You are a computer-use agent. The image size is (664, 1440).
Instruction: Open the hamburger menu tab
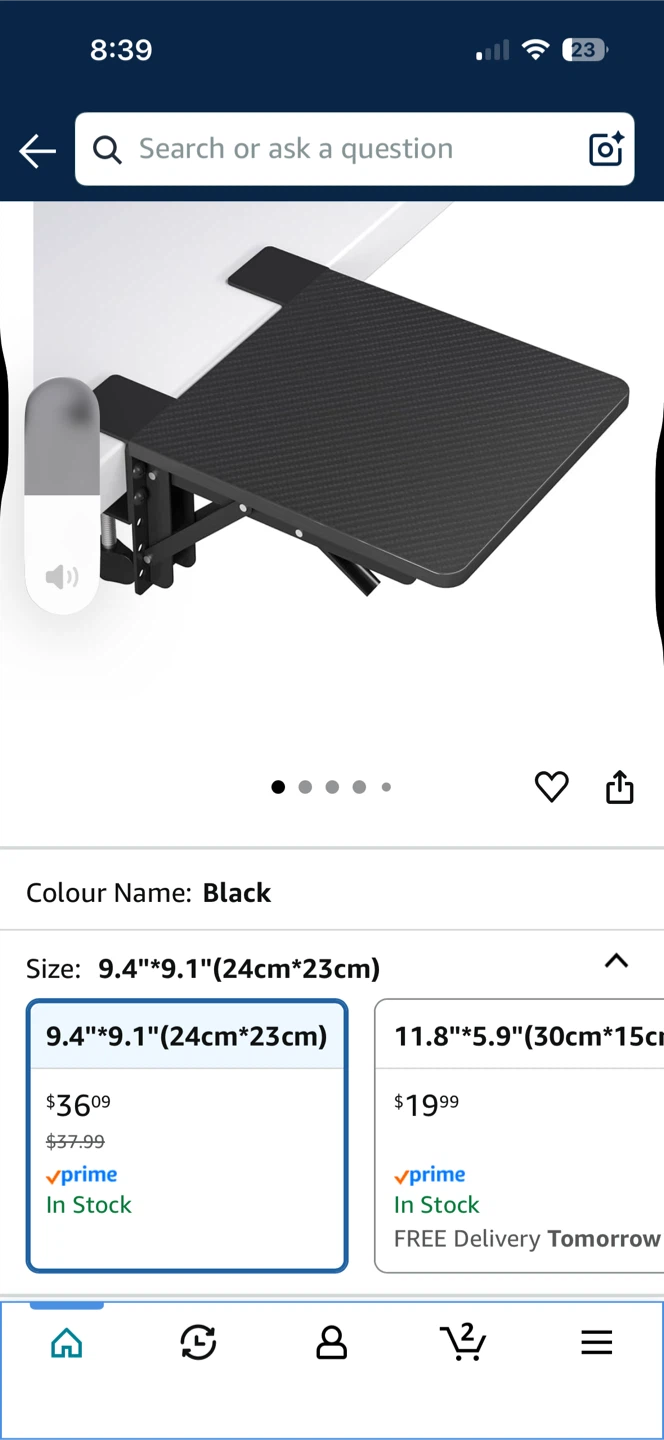[596, 1343]
